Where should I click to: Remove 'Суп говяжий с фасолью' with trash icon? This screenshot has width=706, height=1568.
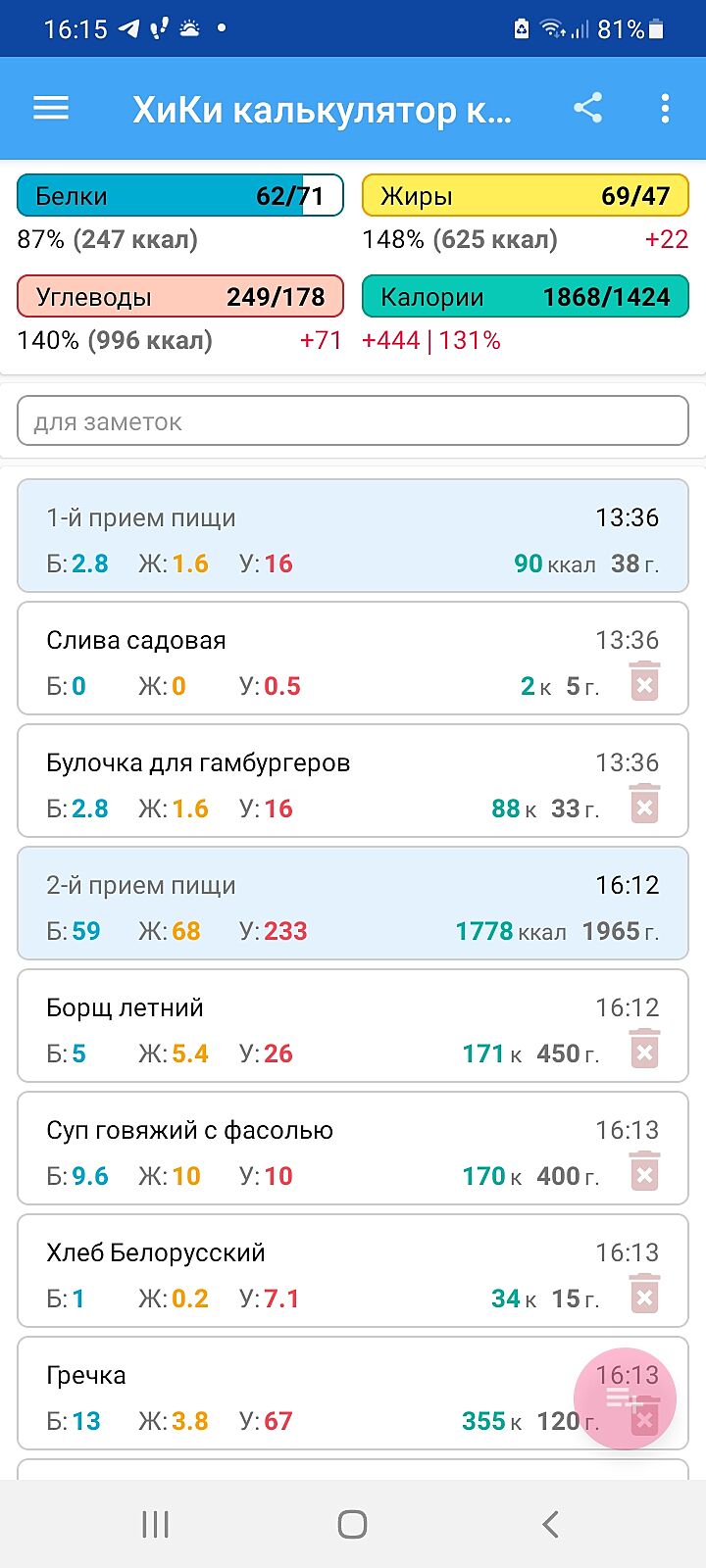(644, 1172)
